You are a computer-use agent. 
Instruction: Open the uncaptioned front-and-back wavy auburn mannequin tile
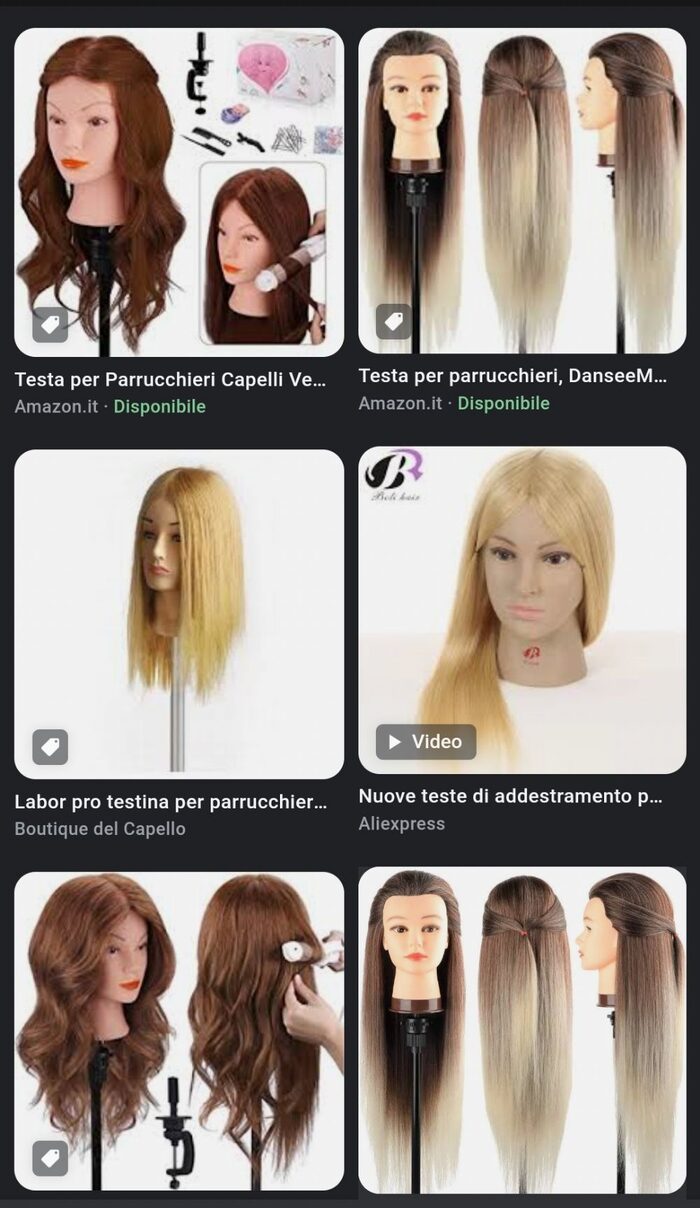point(179,1030)
